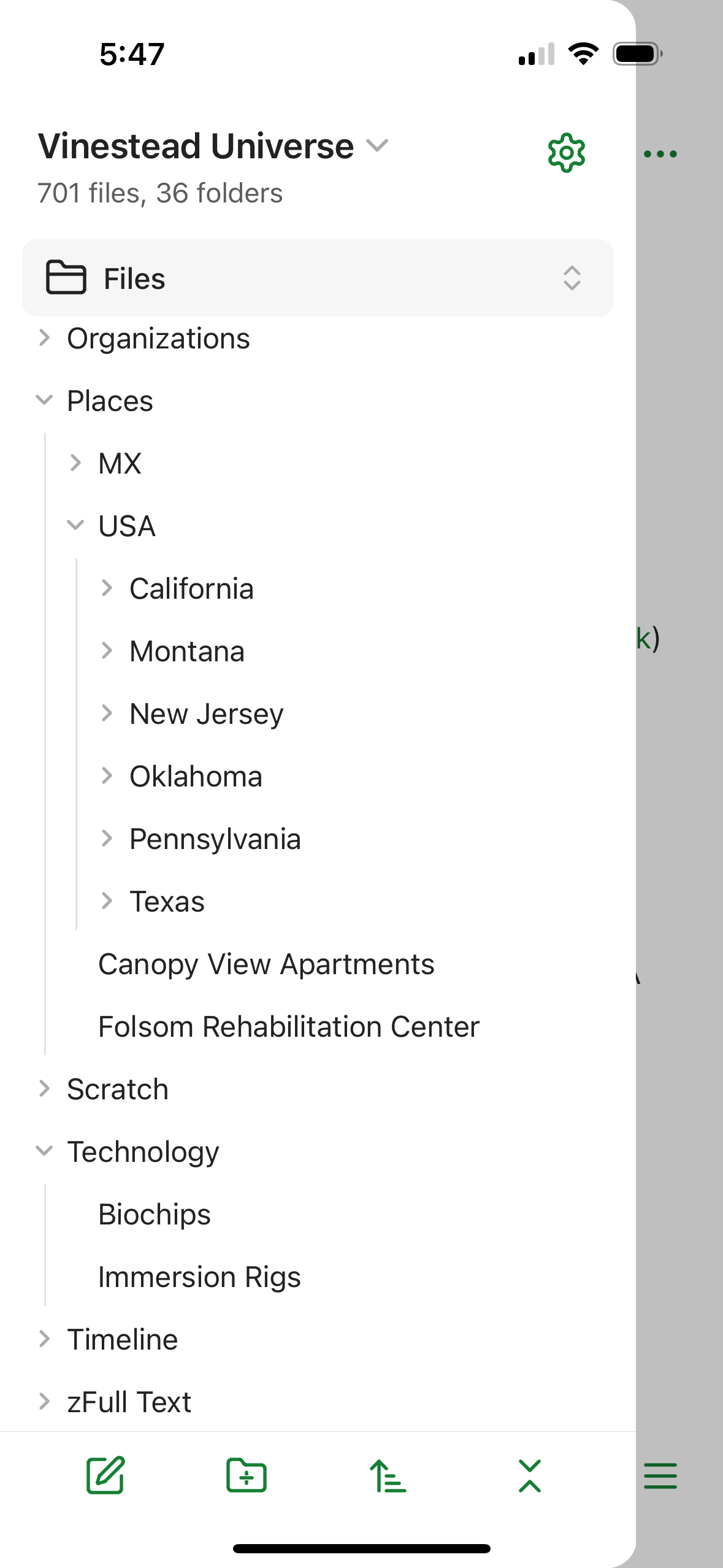Open the Biochips note

click(155, 1214)
